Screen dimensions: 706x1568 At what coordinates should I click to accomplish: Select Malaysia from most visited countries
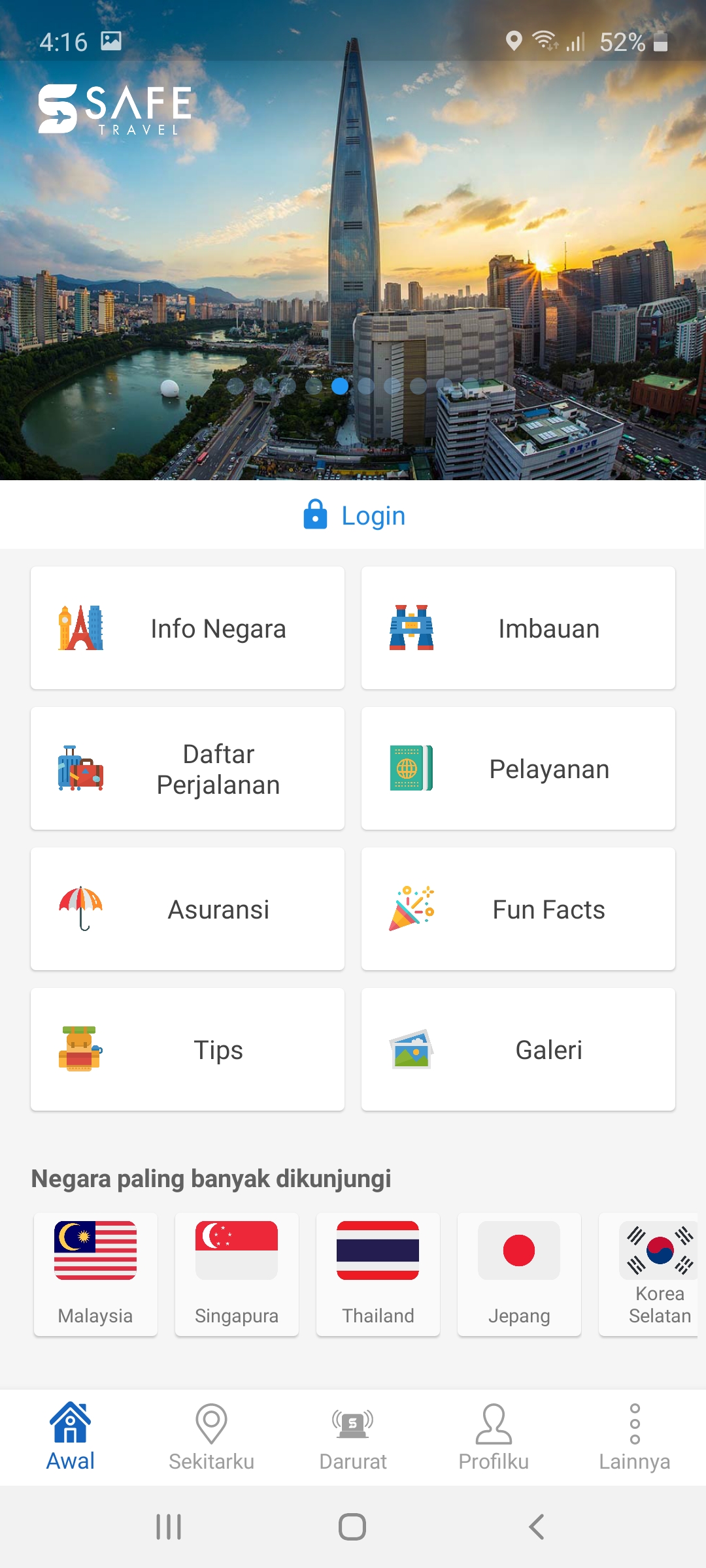[x=95, y=1274]
